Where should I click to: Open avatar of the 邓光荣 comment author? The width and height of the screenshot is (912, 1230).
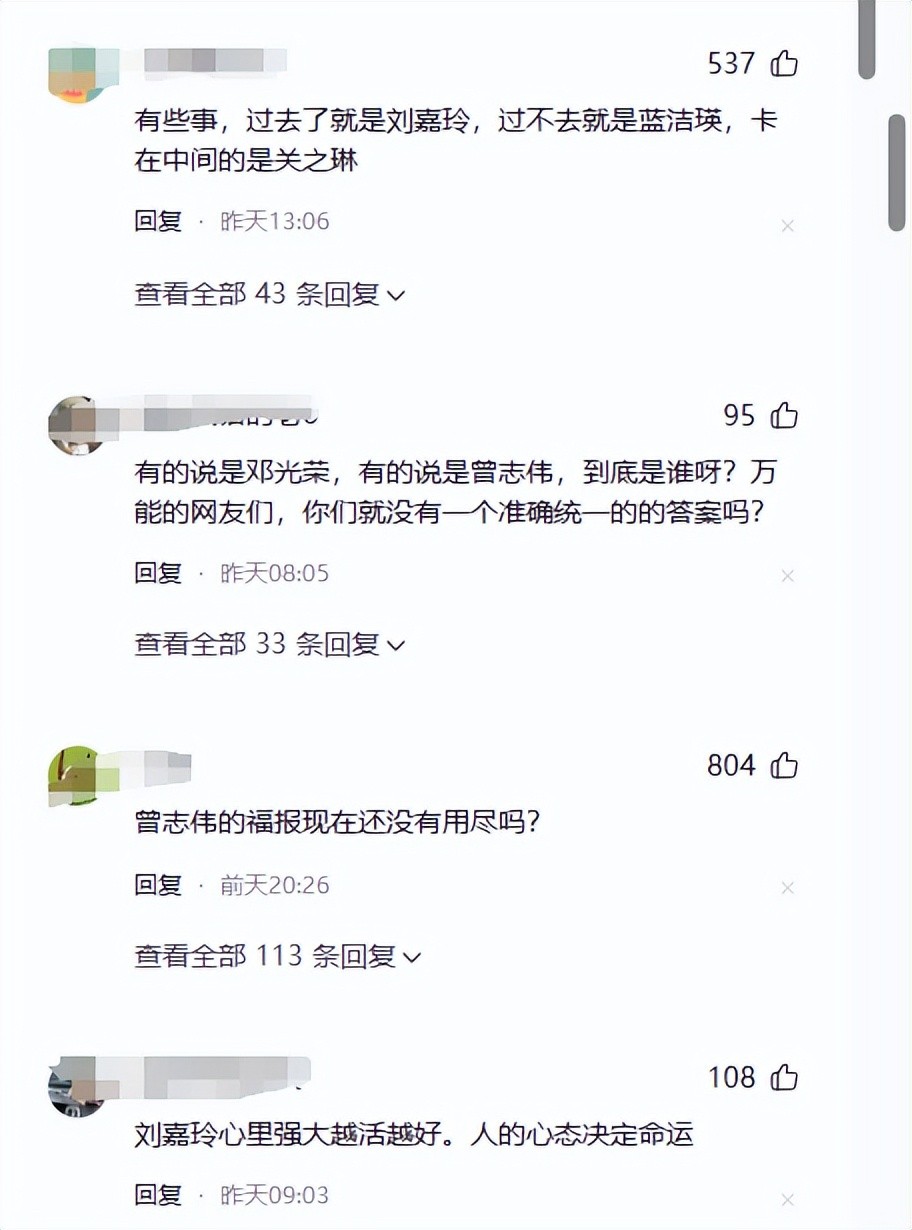point(76,424)
